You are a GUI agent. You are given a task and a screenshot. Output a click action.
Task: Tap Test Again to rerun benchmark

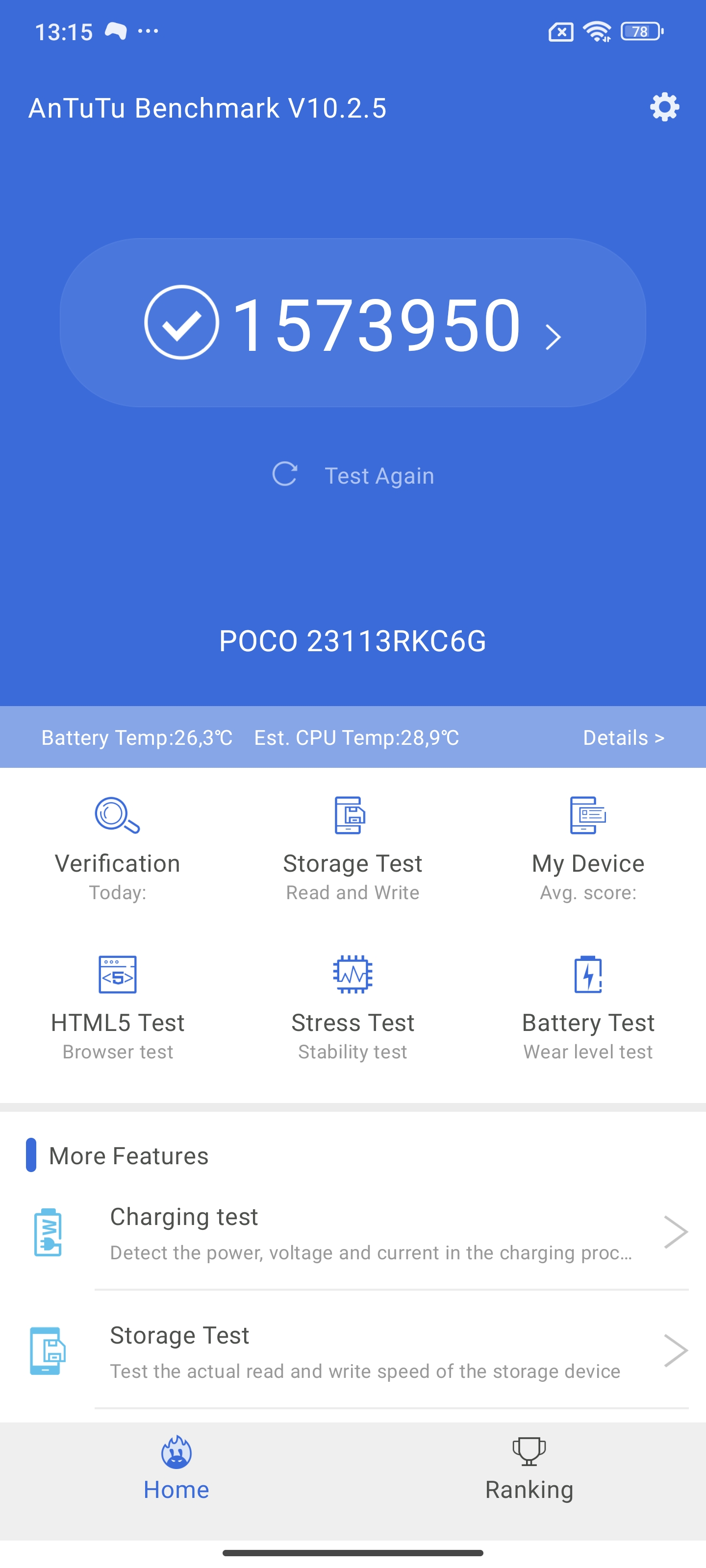(x=353, y=475)
